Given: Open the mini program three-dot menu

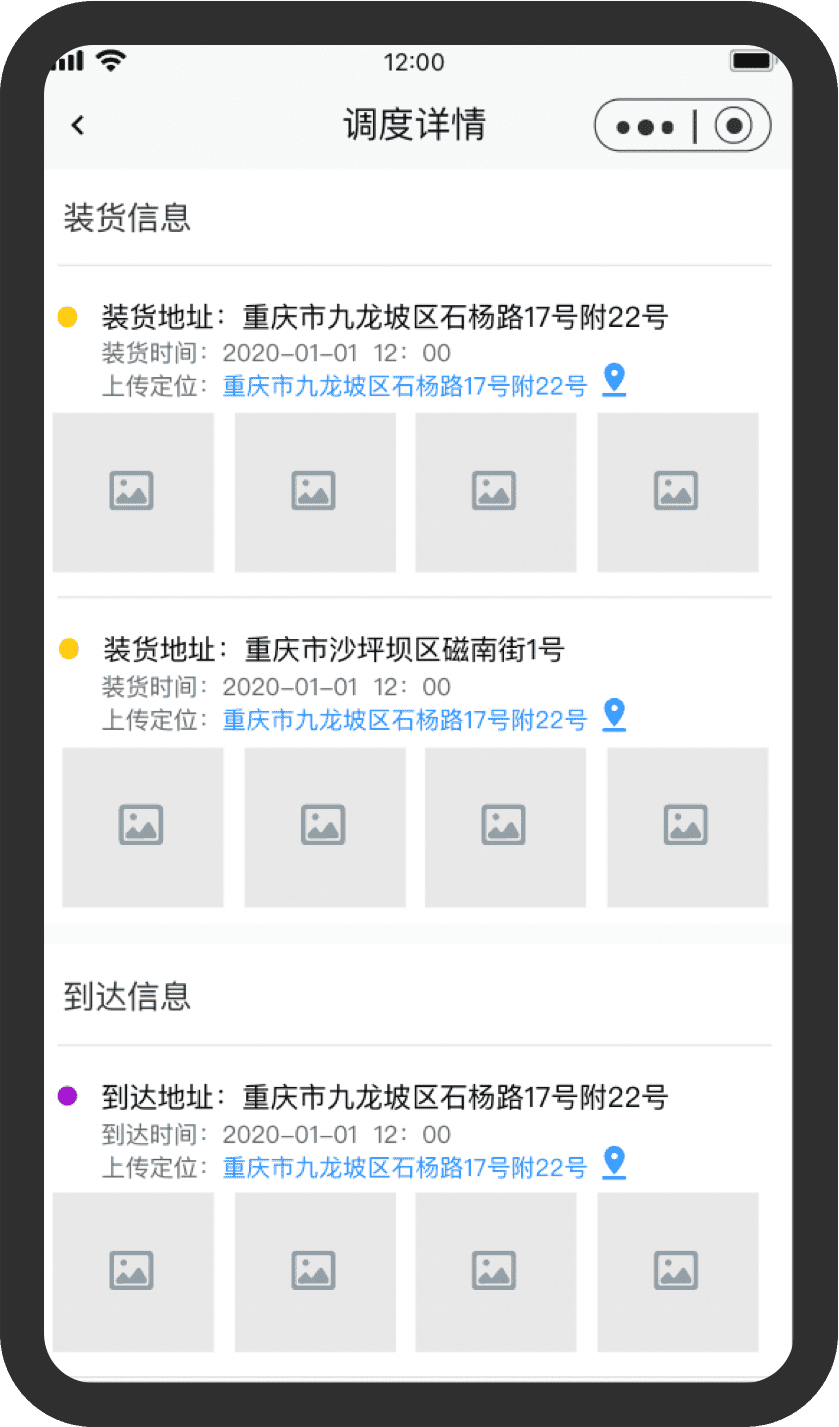Looking at the screenshot, I should point(645,127).
